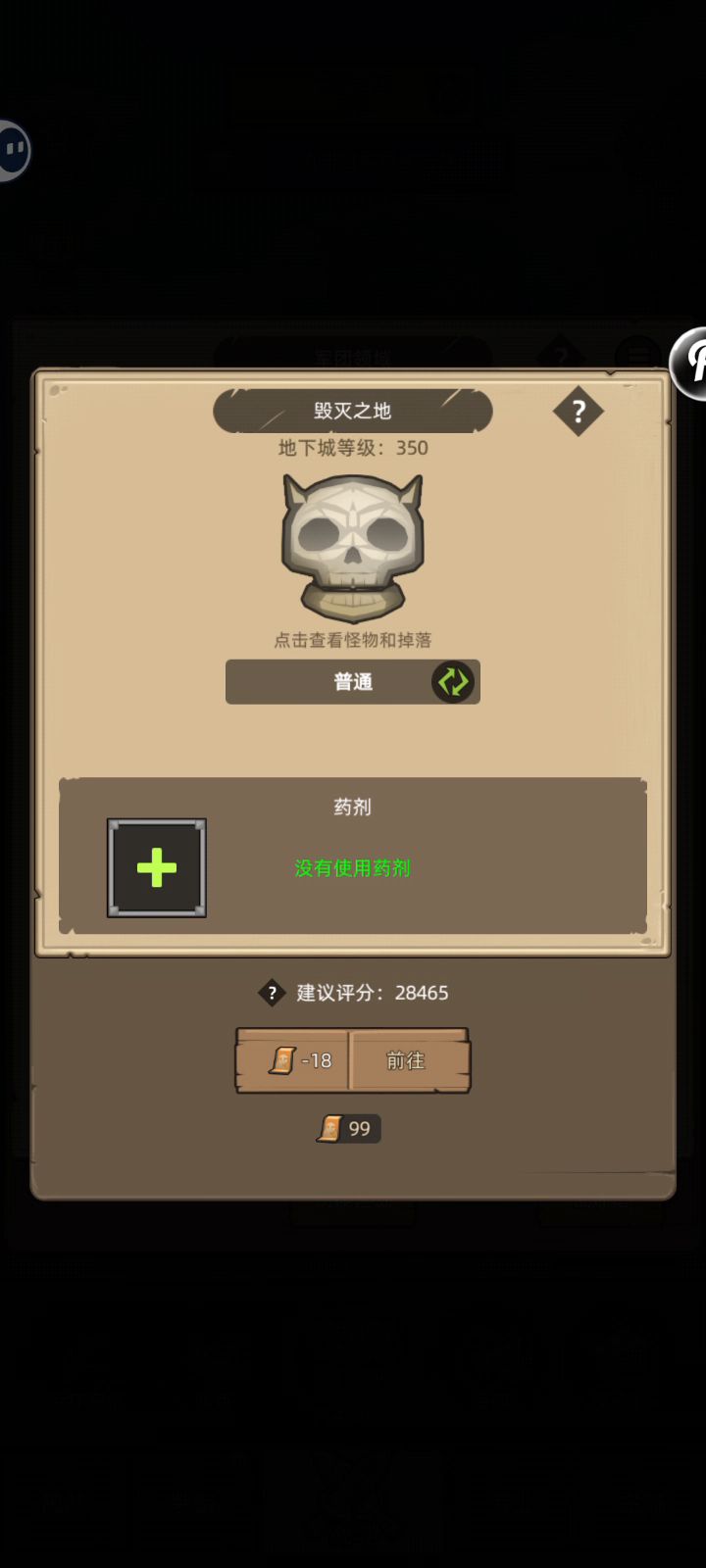Switch the 普通 difficulty mode

[452, 682]
